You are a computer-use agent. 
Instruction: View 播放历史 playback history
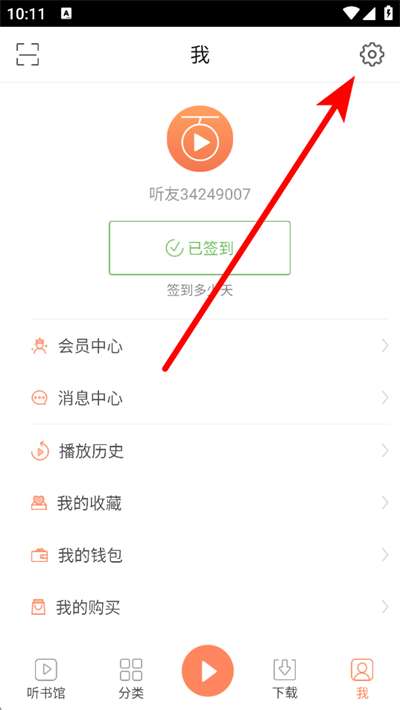click(210, 451)
